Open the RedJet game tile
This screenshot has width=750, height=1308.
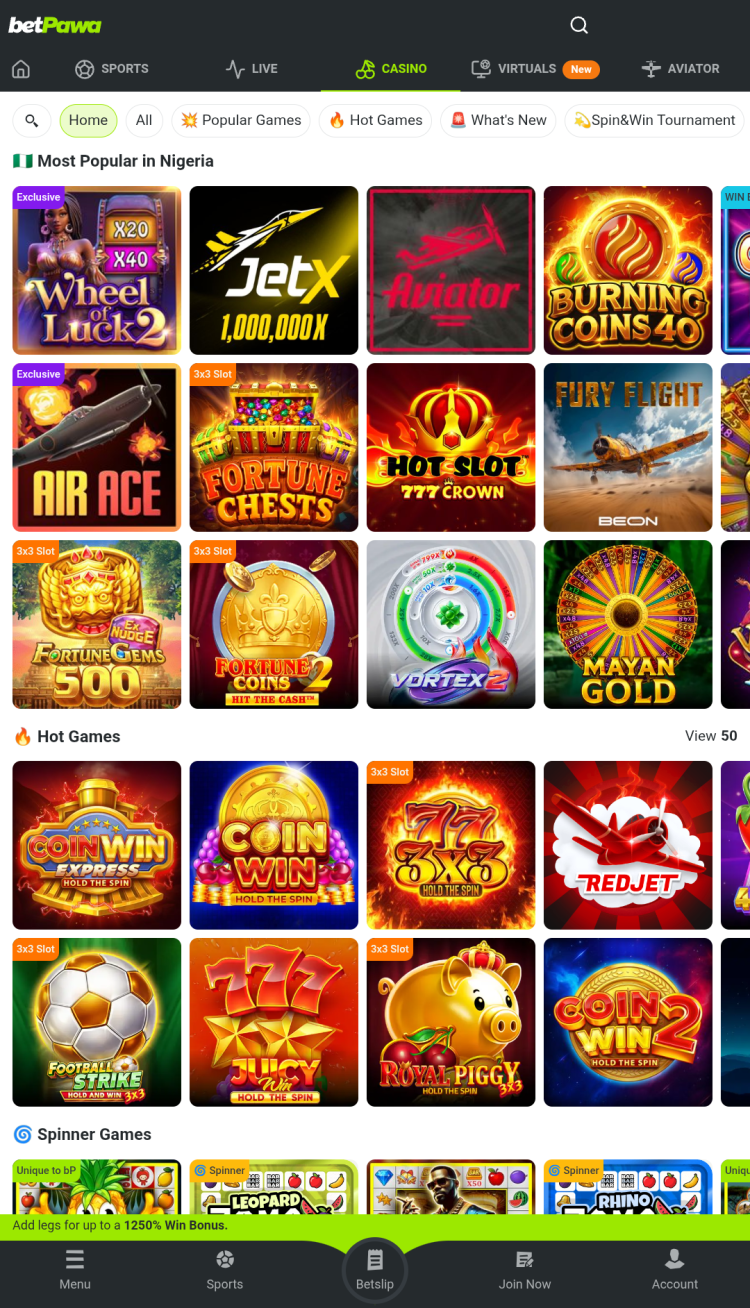628,845
